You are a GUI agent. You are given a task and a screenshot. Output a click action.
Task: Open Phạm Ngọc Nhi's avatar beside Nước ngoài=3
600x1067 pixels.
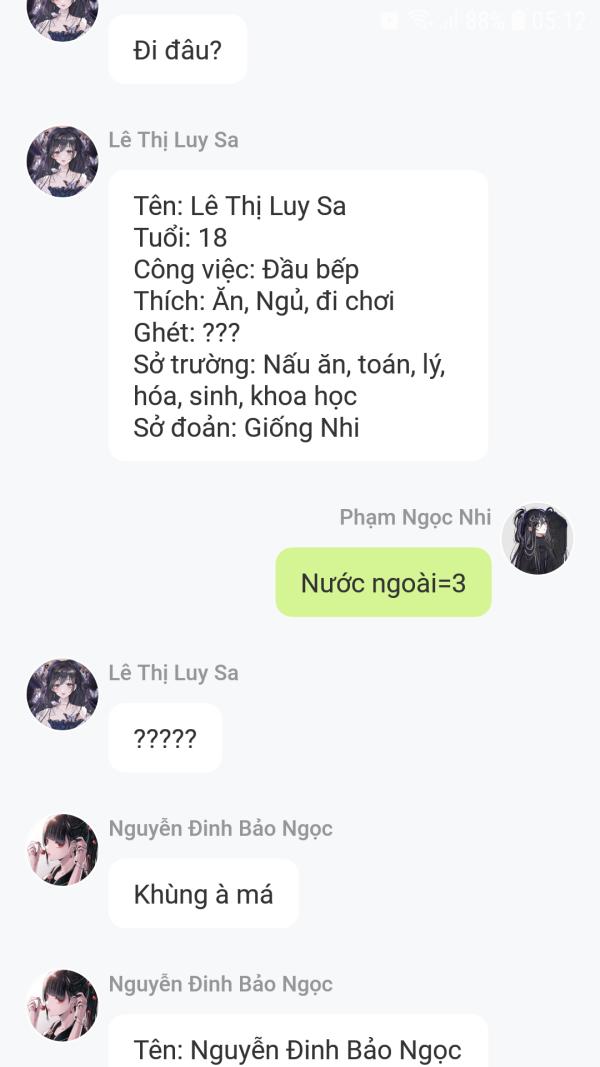tap(537, 539)
